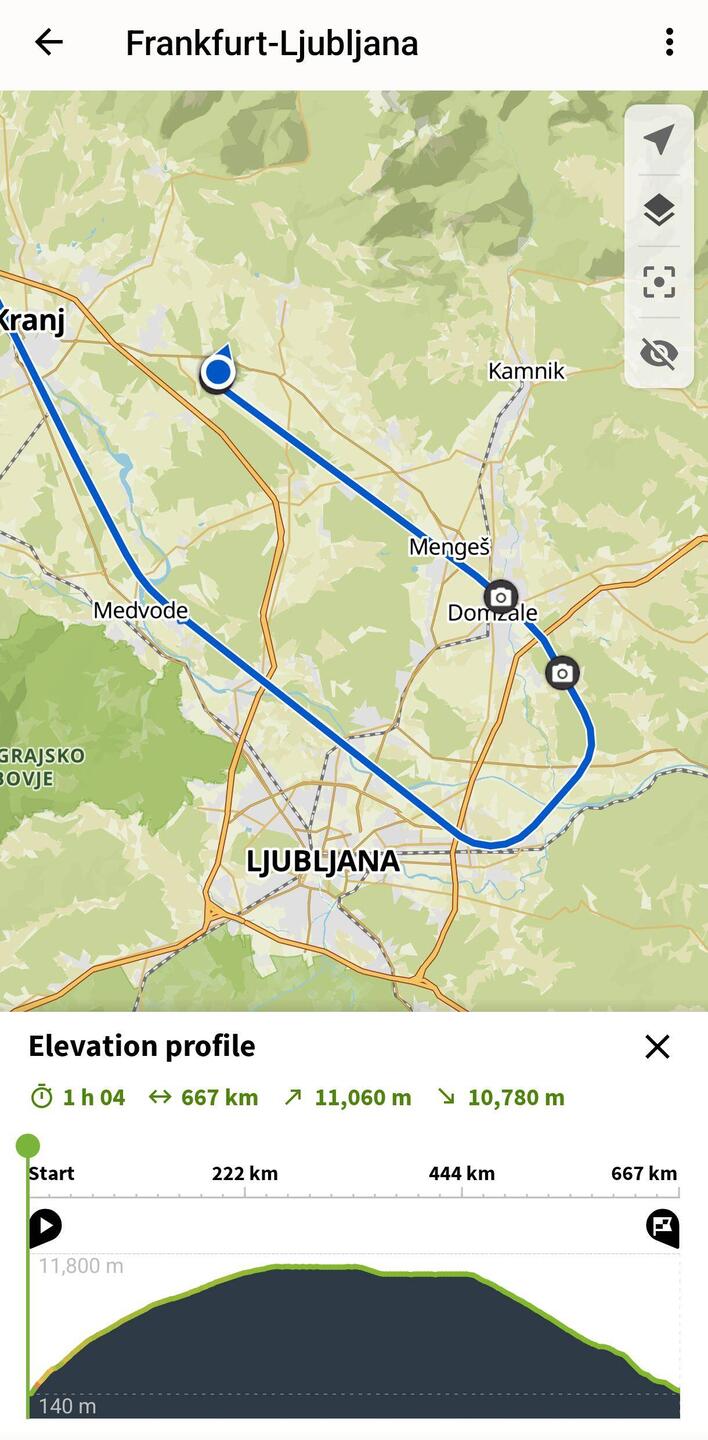Center map on my location arrow
Image resolution: width=708 pixels, height=1440 pixels.
coord(659,140)
